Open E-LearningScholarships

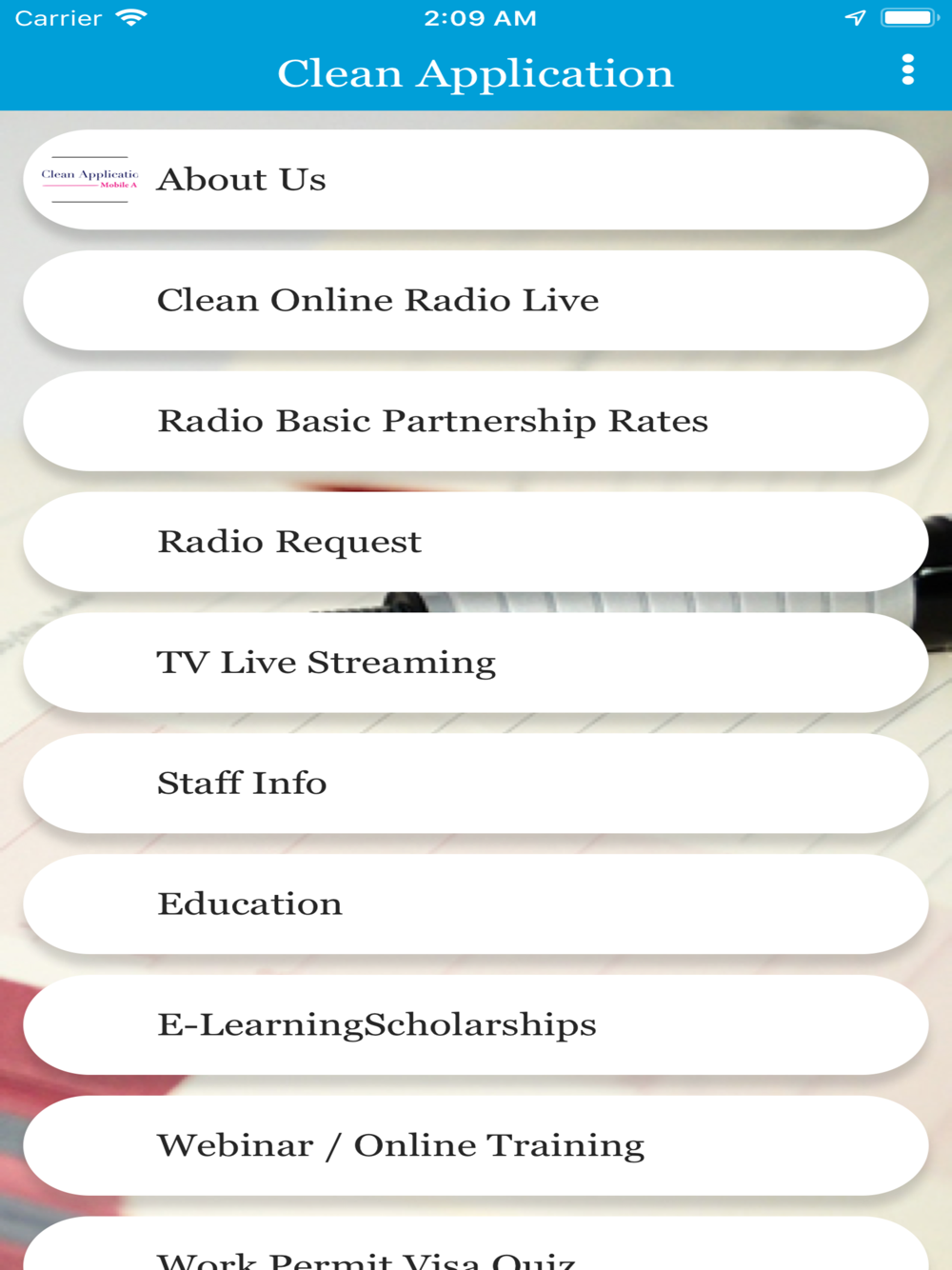coord(475,1025)
